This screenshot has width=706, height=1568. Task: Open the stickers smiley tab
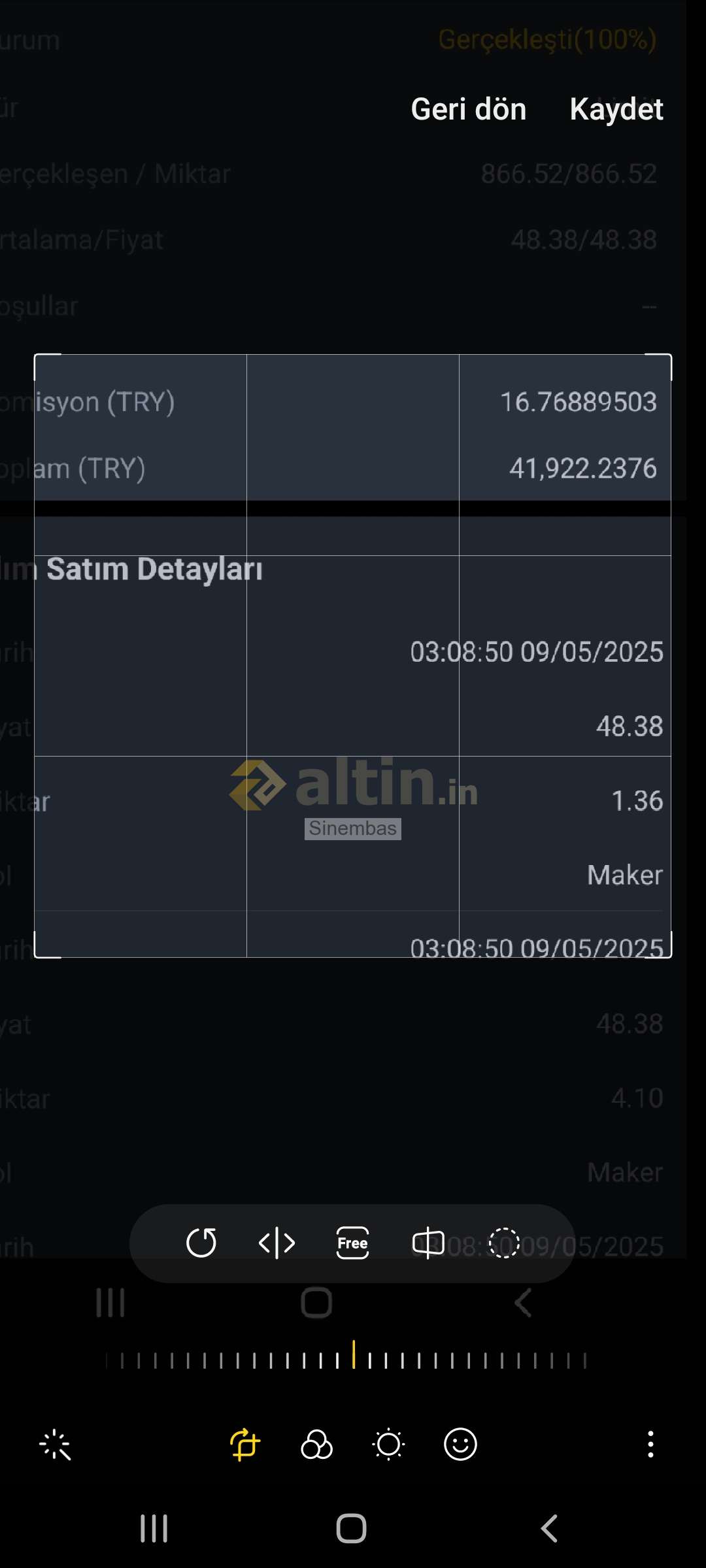[460, 1445]
